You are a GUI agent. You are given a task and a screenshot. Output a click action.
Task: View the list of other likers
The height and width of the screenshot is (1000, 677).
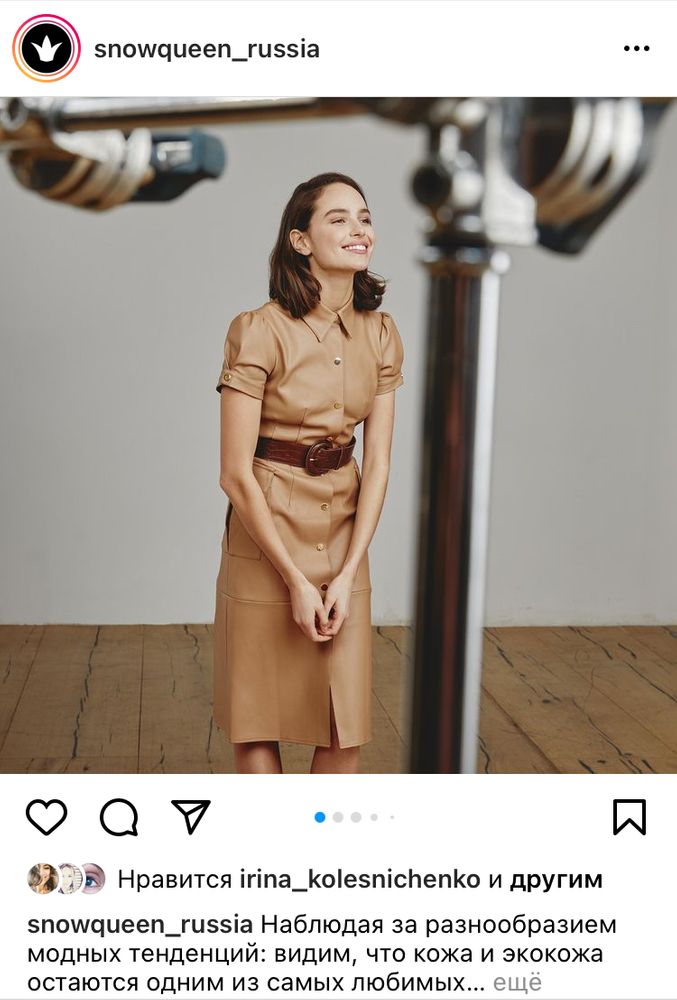click(x=556, y=880)
